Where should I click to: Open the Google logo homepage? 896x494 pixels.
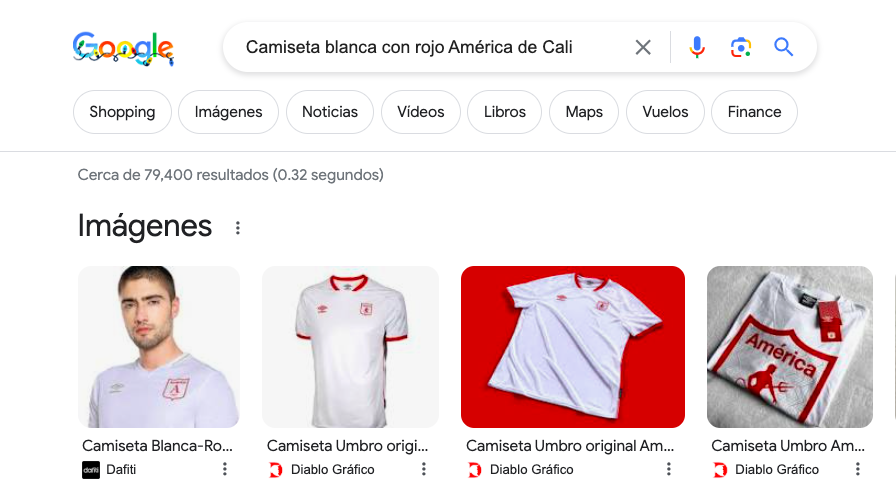[123, 48]
